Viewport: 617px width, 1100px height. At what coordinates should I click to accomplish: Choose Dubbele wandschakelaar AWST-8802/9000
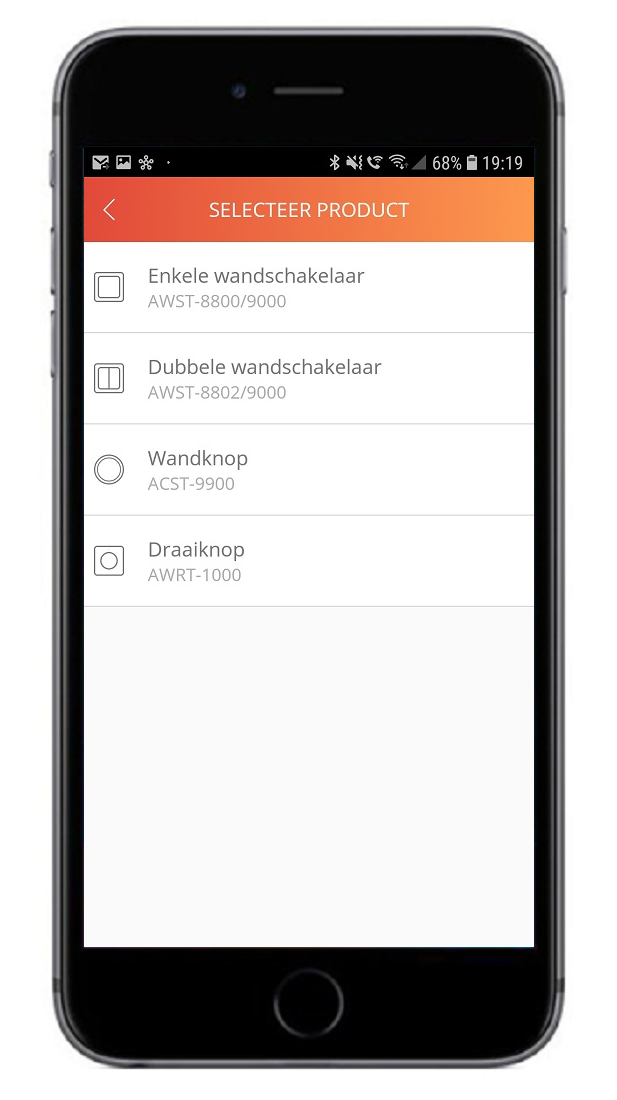click(308, 379)
